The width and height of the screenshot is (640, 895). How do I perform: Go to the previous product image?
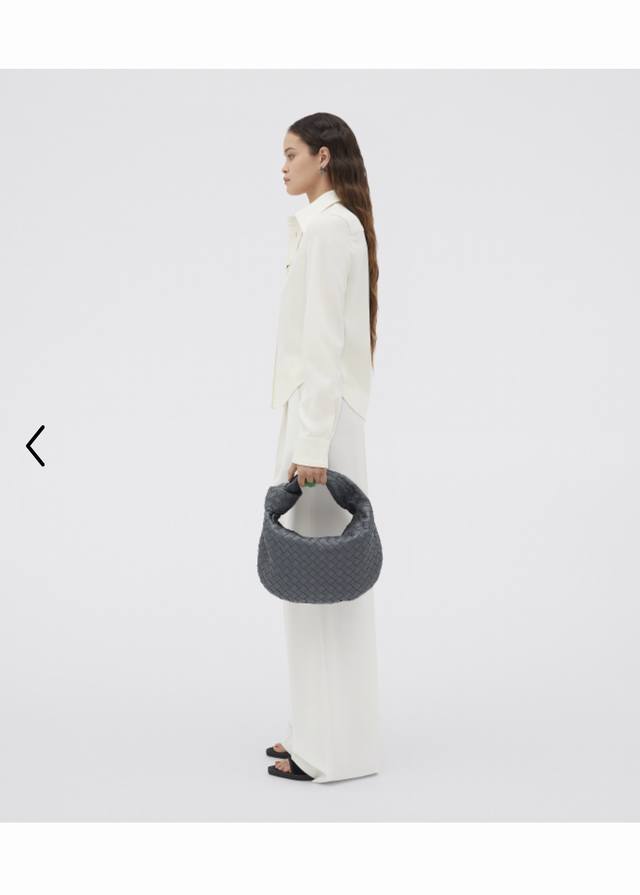36,446
